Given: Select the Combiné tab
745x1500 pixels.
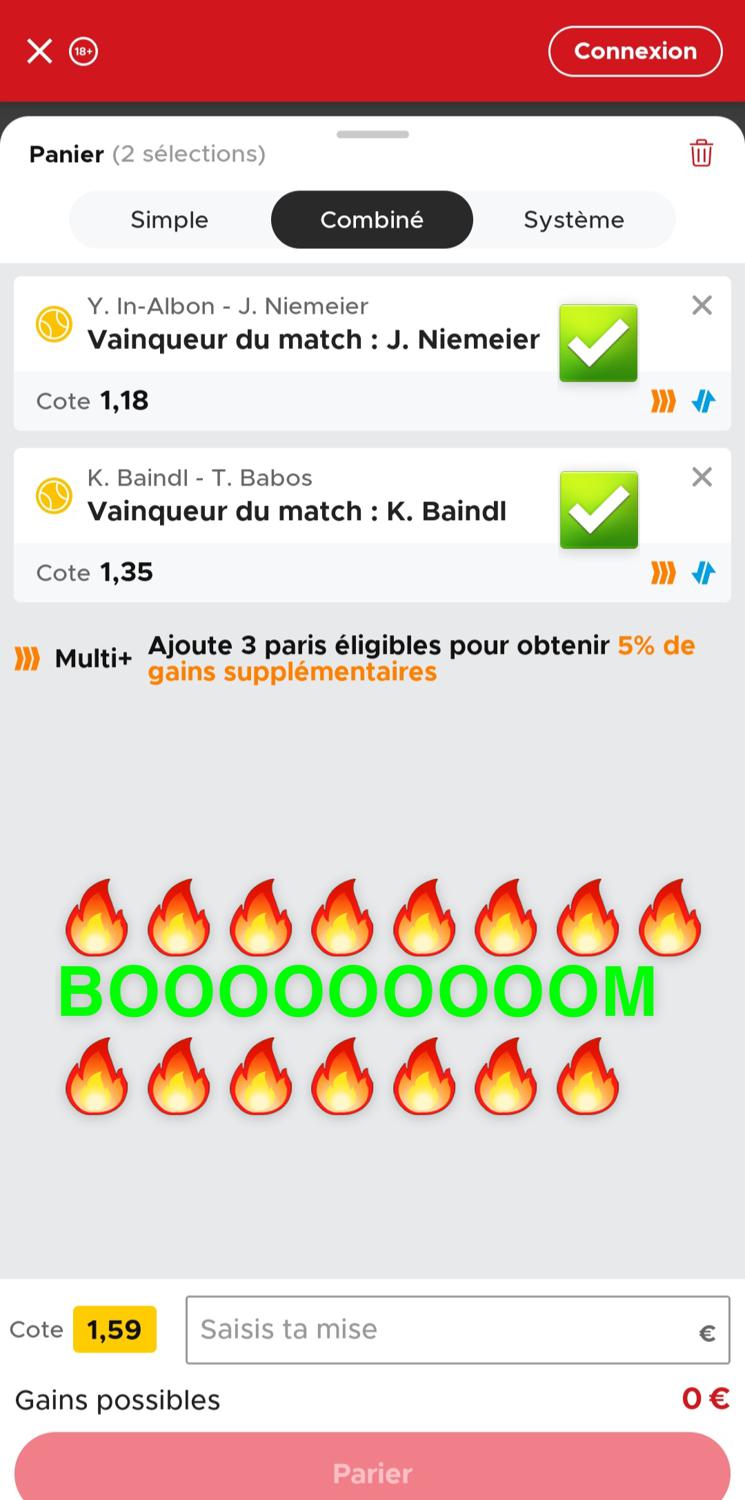Looking at the screenshot, I should pos(372,220).
